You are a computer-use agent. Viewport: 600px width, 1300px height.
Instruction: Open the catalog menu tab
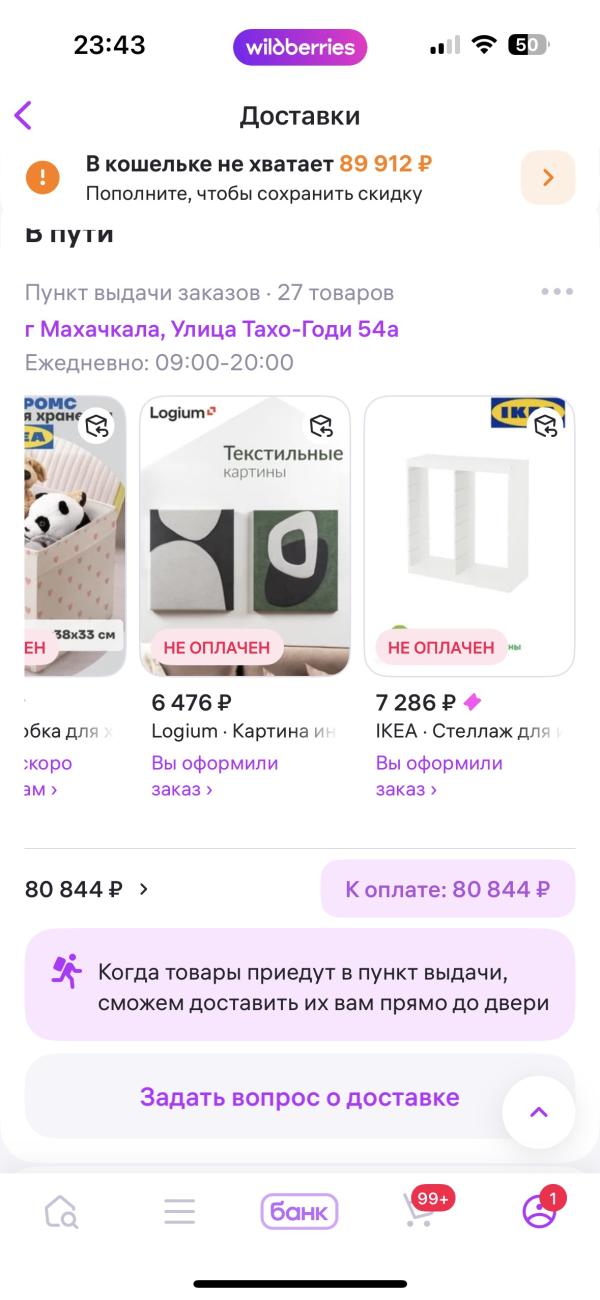coord(180,1212)
